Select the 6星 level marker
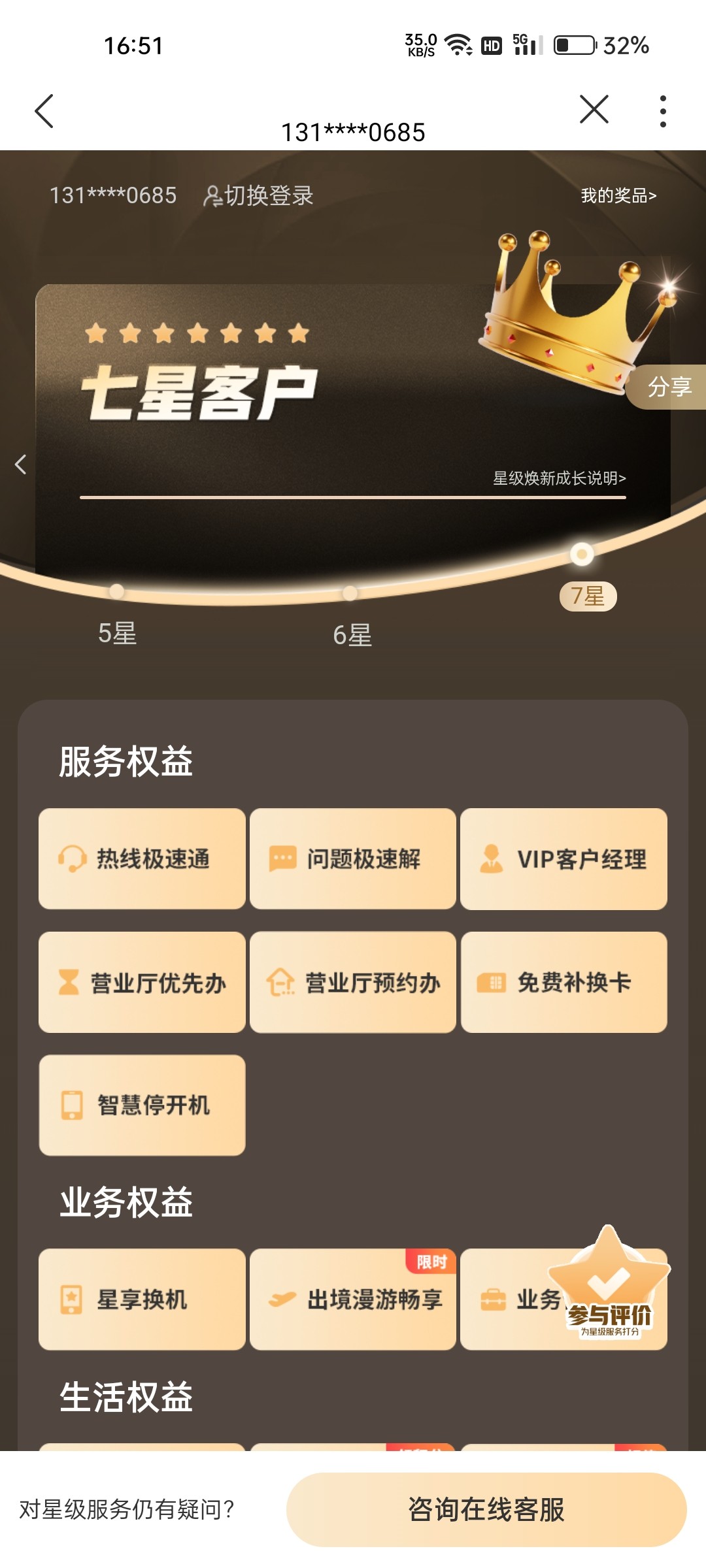Viewport: 706px width, 1568px height. pyautogui.click(x=352, y=635)
